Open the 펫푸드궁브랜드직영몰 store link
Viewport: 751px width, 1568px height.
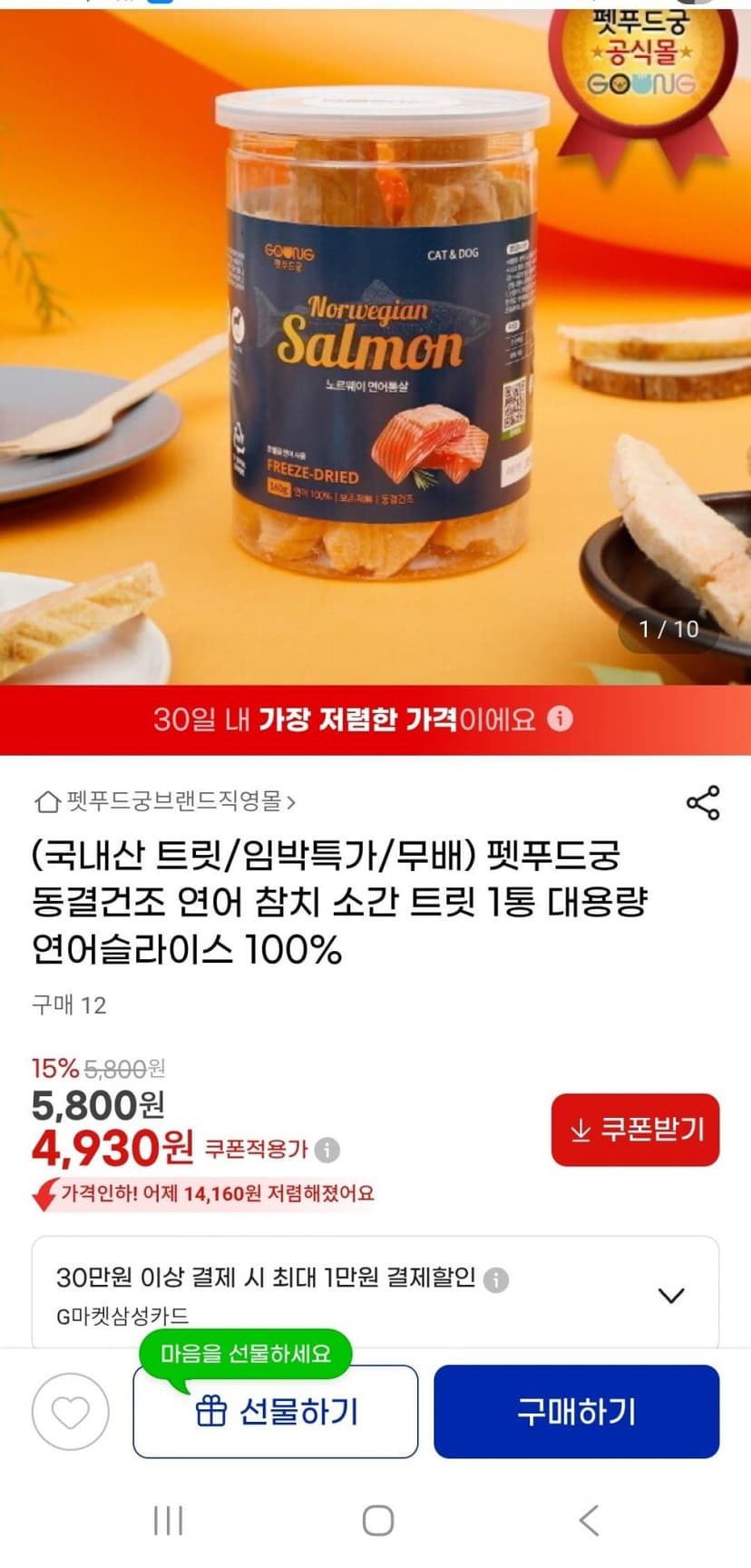(x=164, y=801)
